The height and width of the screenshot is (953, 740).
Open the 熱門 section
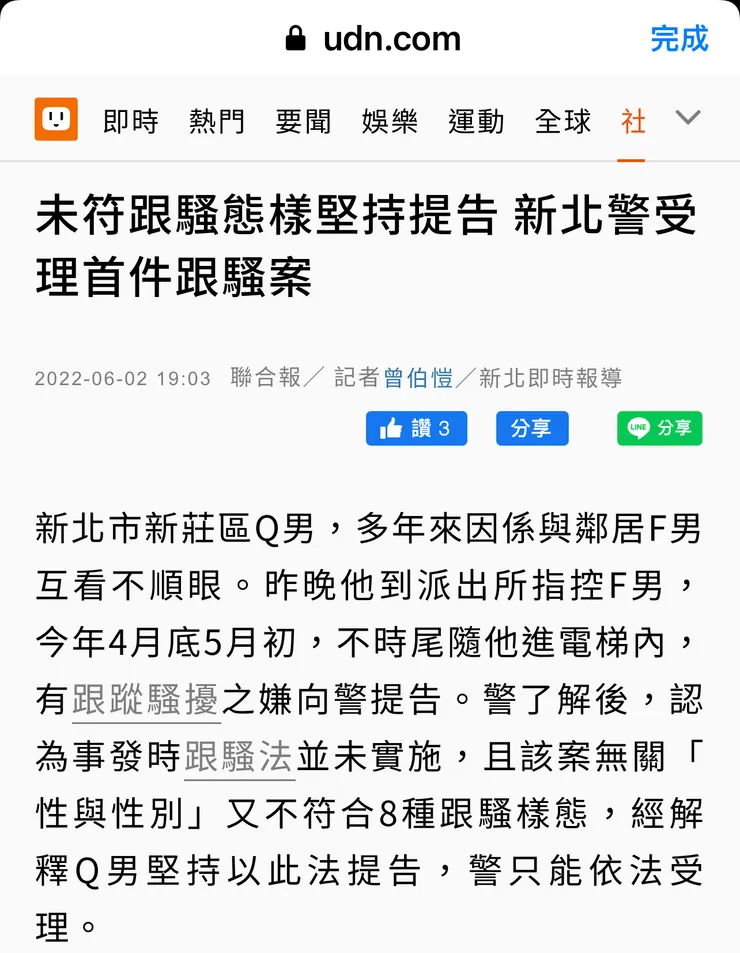(x=216, y=119)
